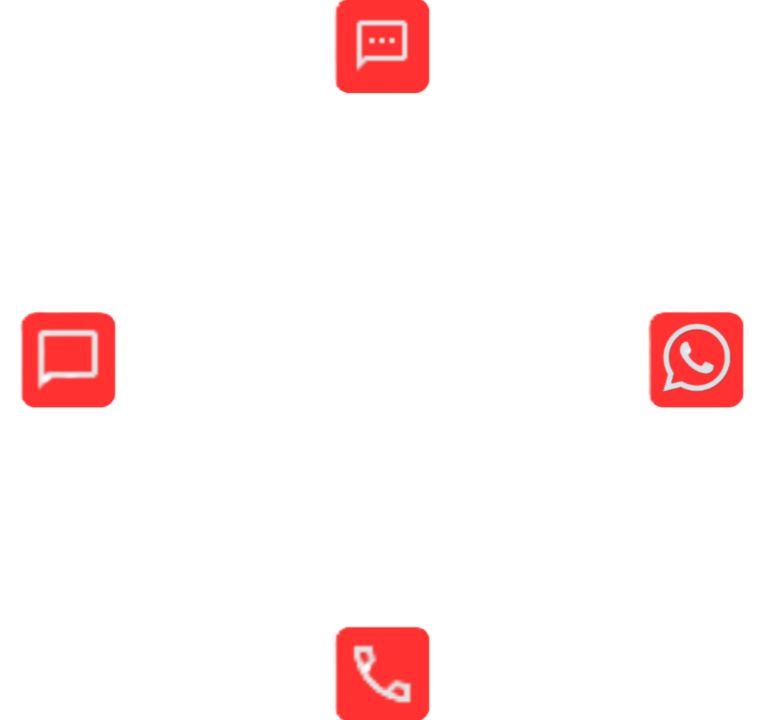Start a call with the phone icon

pyautogui.click(x=382, y=672)
